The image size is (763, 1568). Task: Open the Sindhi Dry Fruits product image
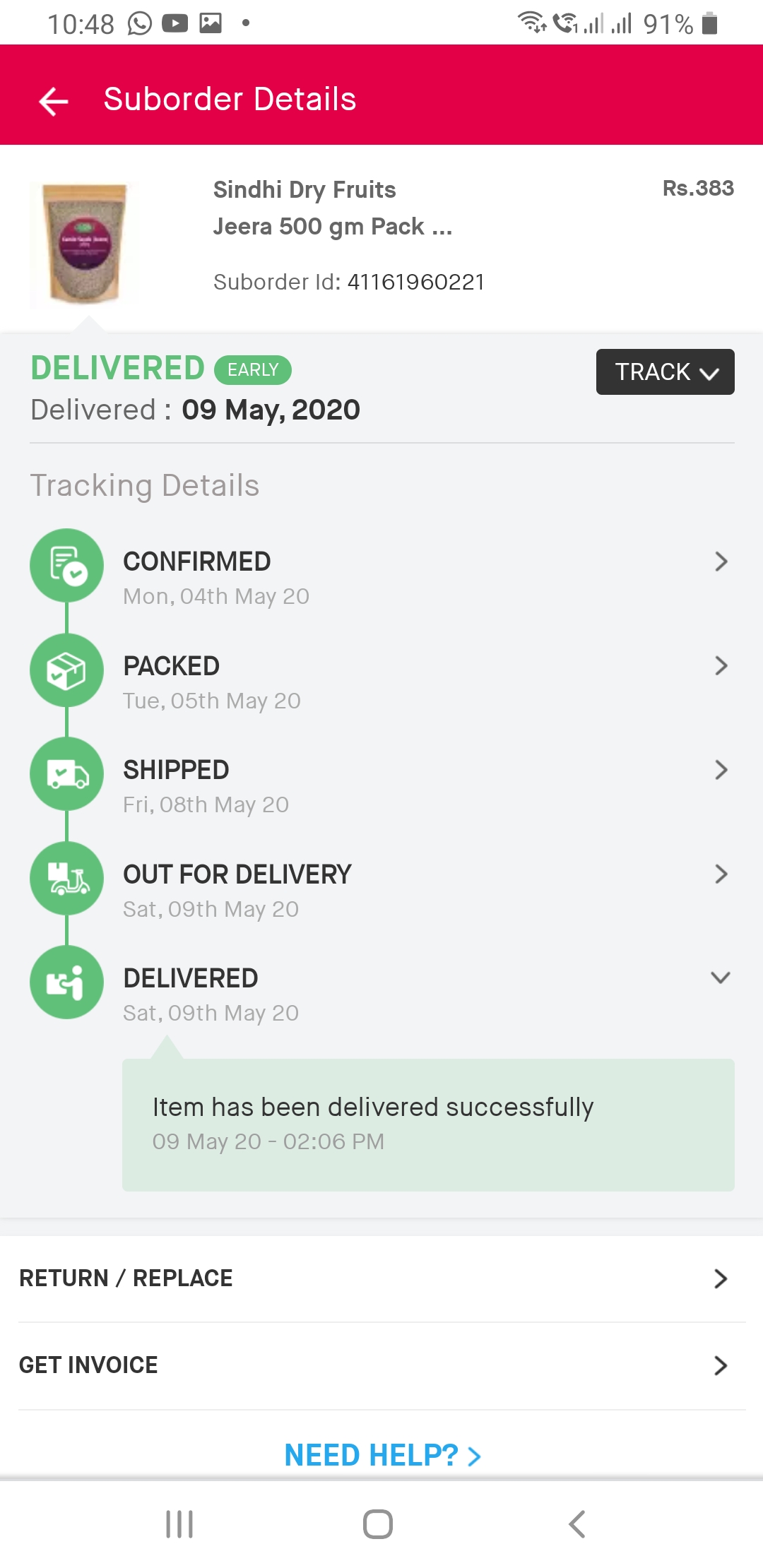pyautogui.click(x=84, y=243)
